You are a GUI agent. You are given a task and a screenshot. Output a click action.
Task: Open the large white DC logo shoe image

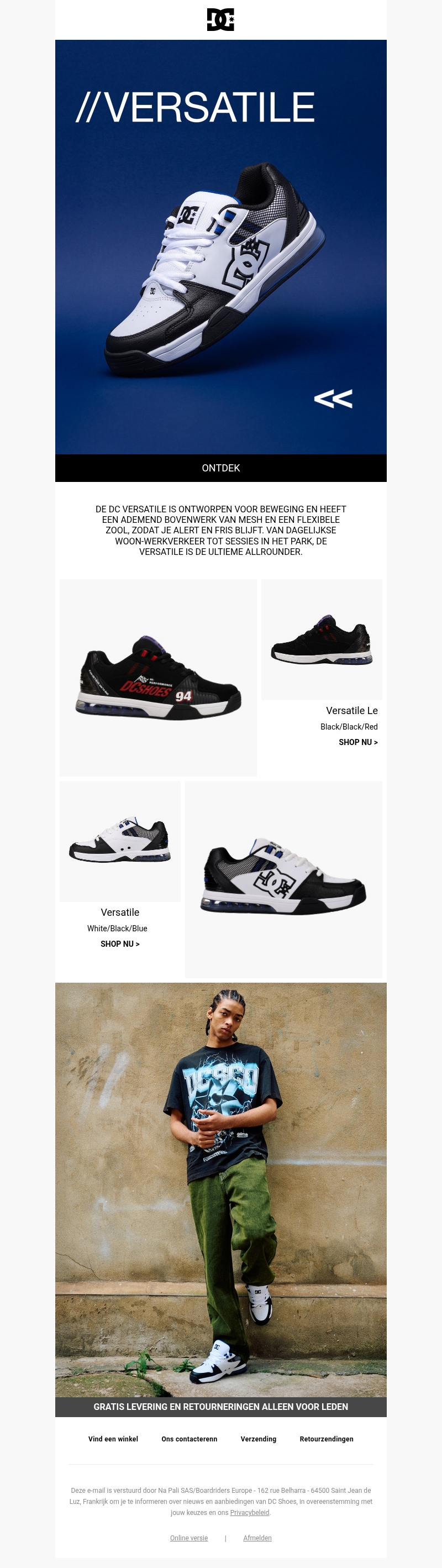[283, 879]
